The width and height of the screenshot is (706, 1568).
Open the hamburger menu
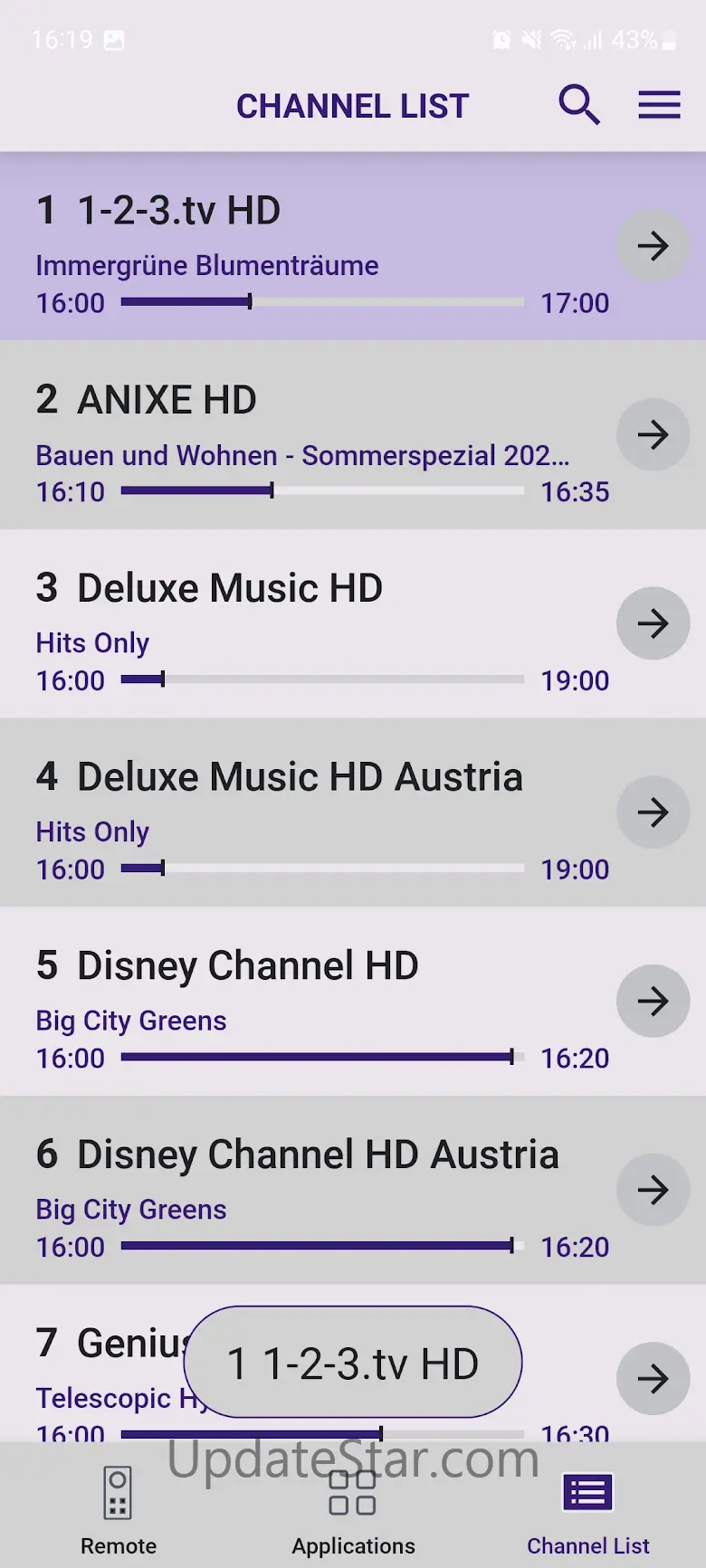(659, 106)
